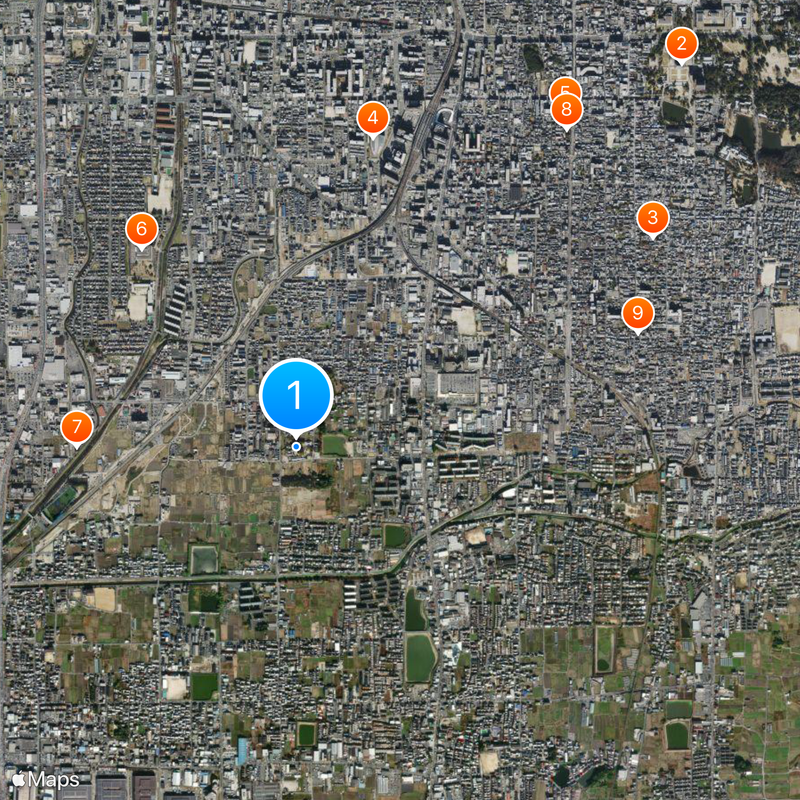Open map pin number 3

pos(652,217)
